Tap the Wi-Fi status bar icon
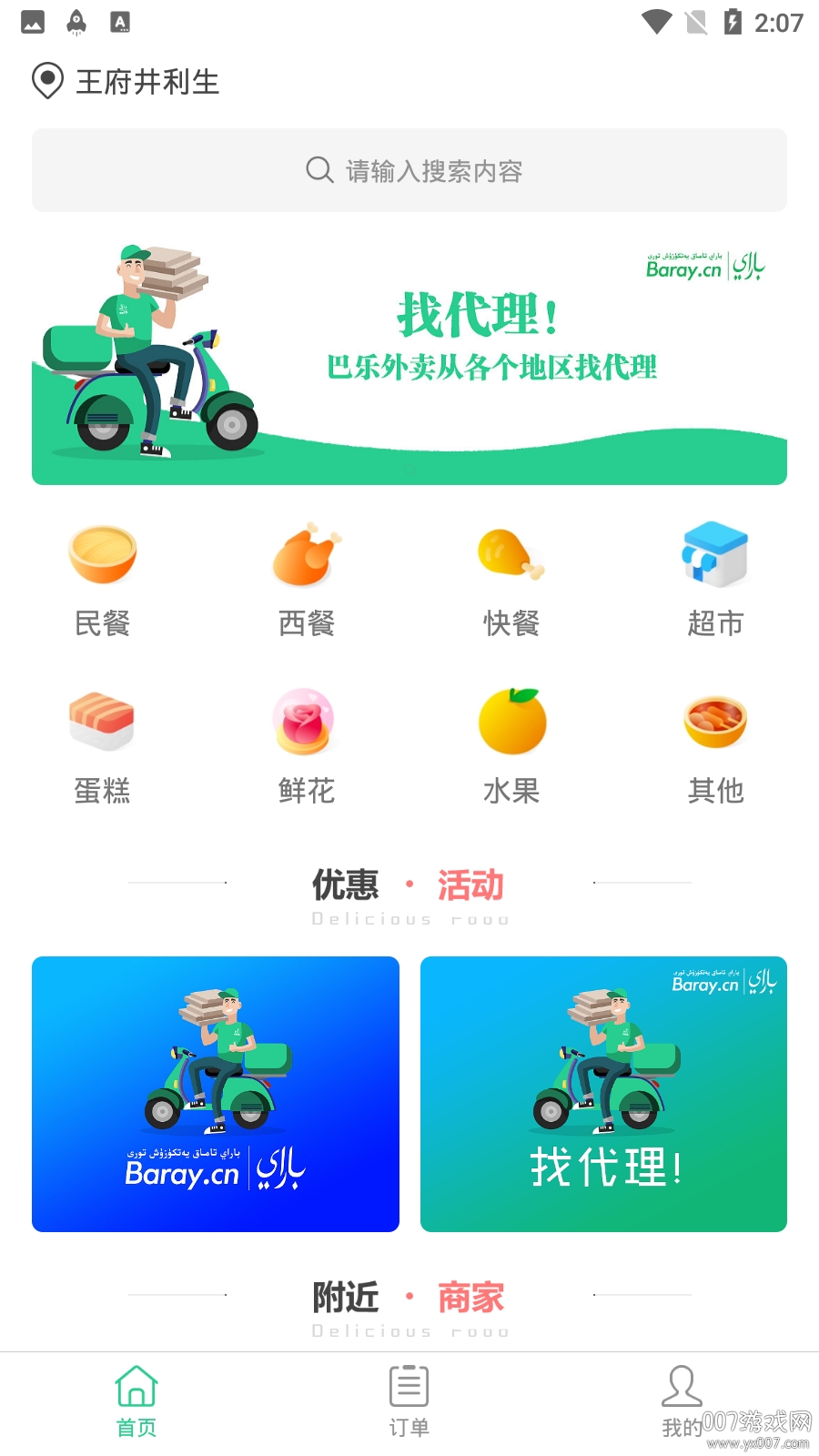The image size is (819, 1456). [657, 24]
